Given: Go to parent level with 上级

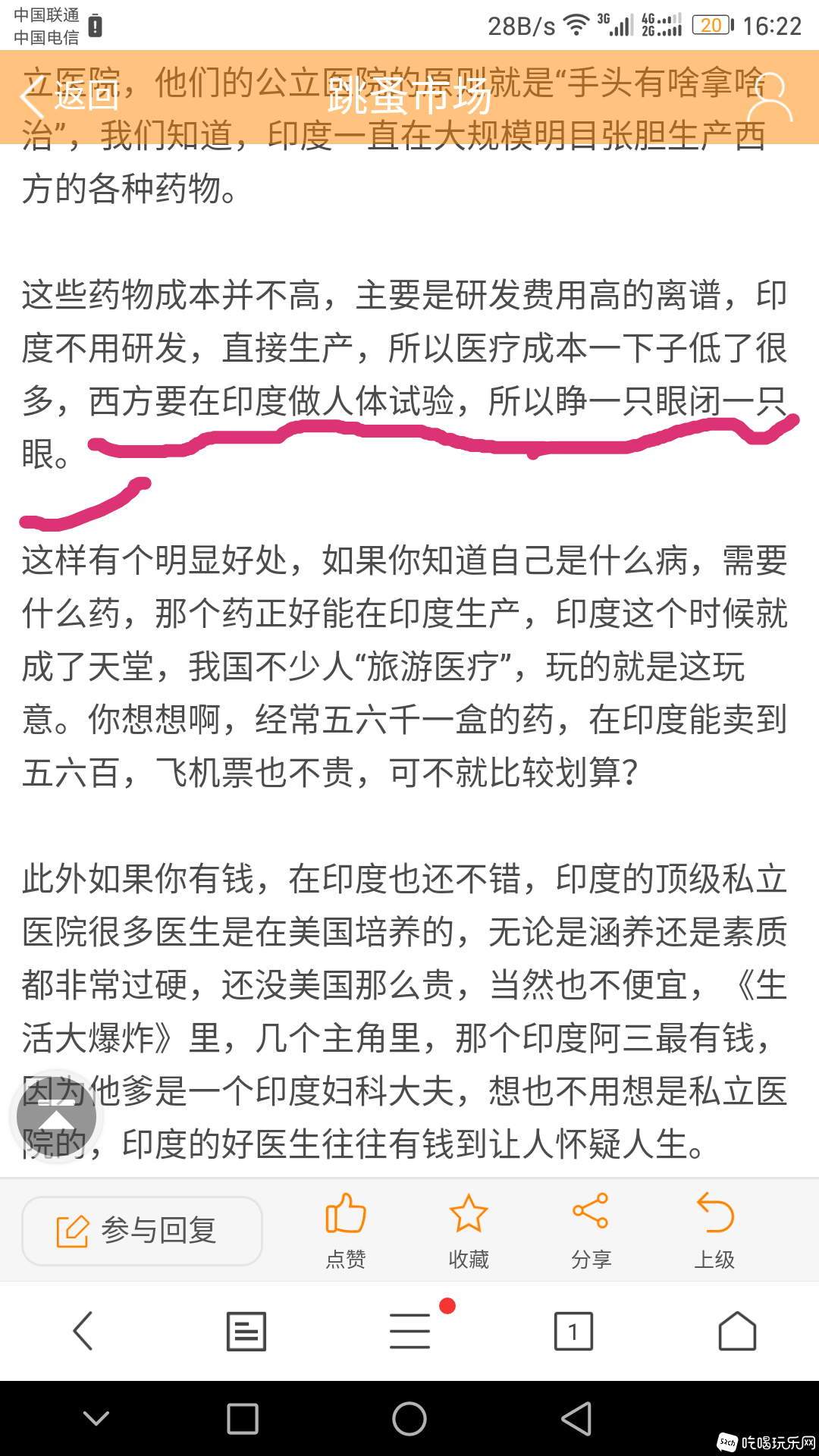Looking at the screenshot, I should (714, 1230).
